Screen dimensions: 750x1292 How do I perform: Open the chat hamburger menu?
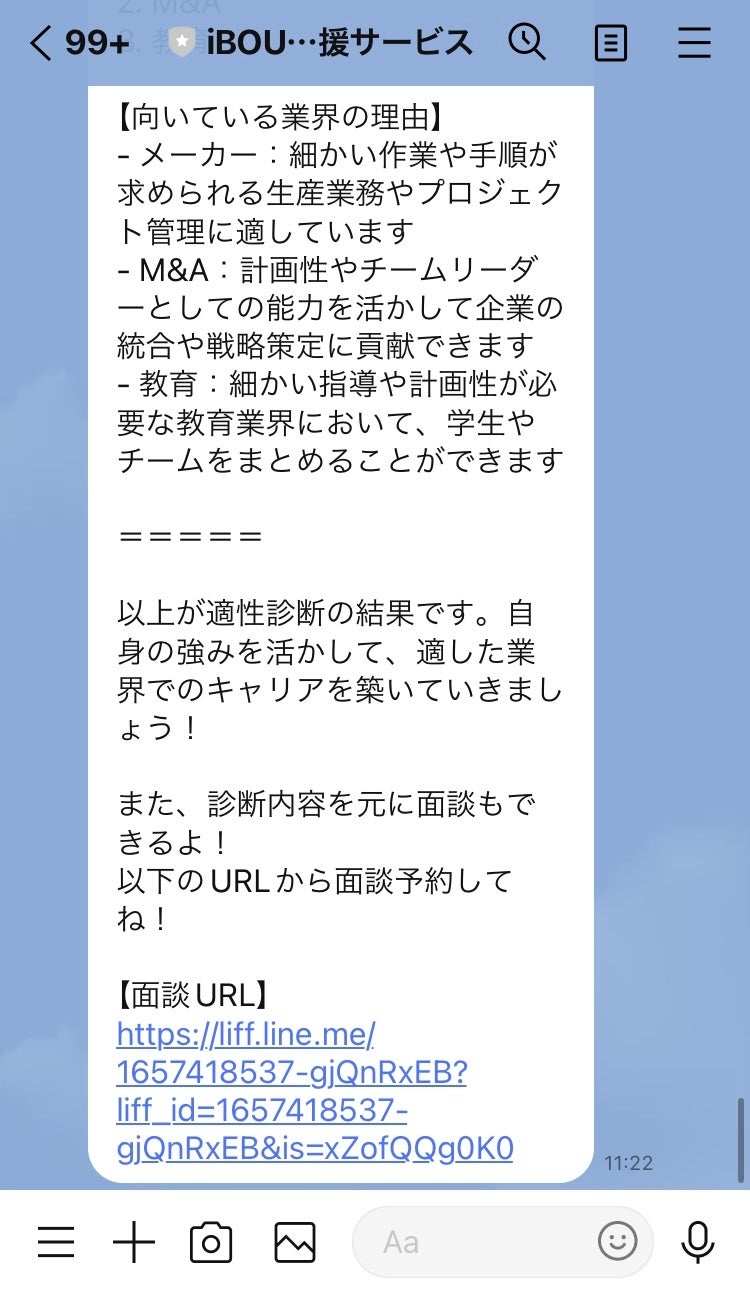click(x=693, y=43)
